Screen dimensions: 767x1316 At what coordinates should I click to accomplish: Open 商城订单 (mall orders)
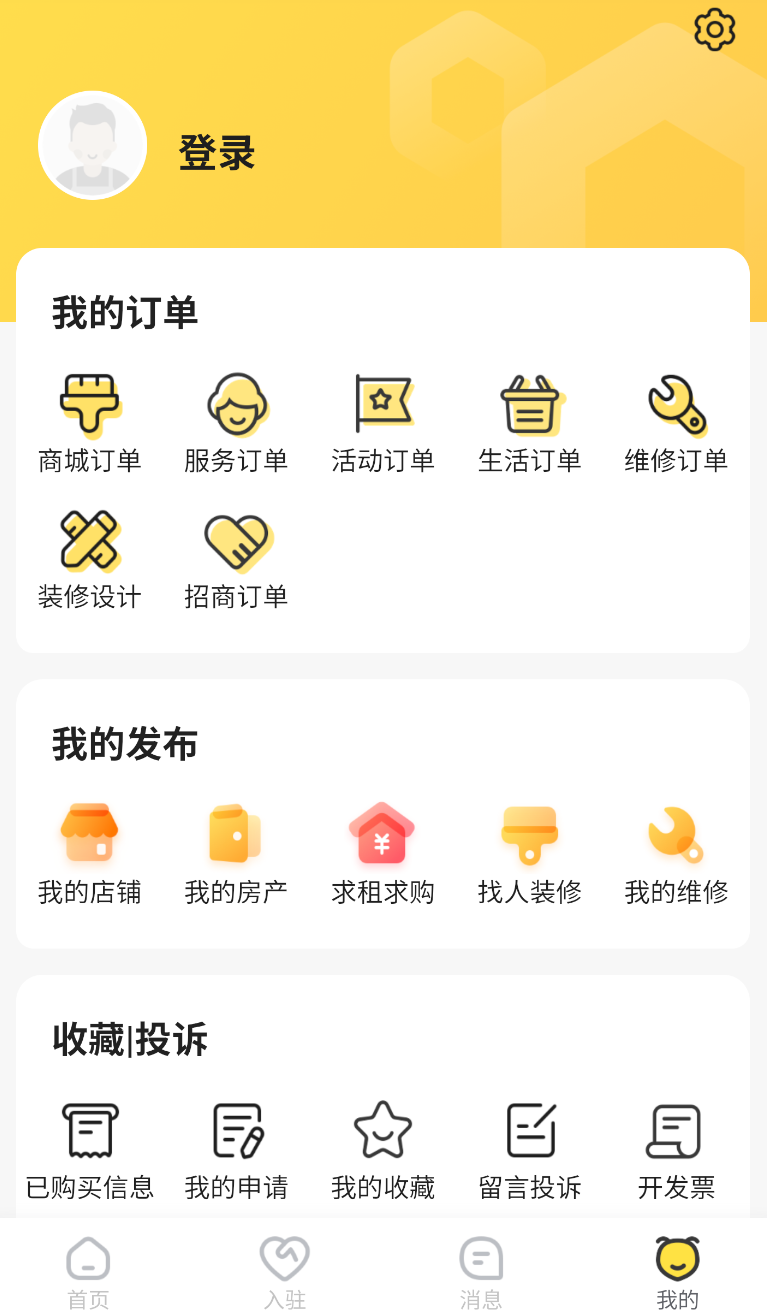coord(89,420)
